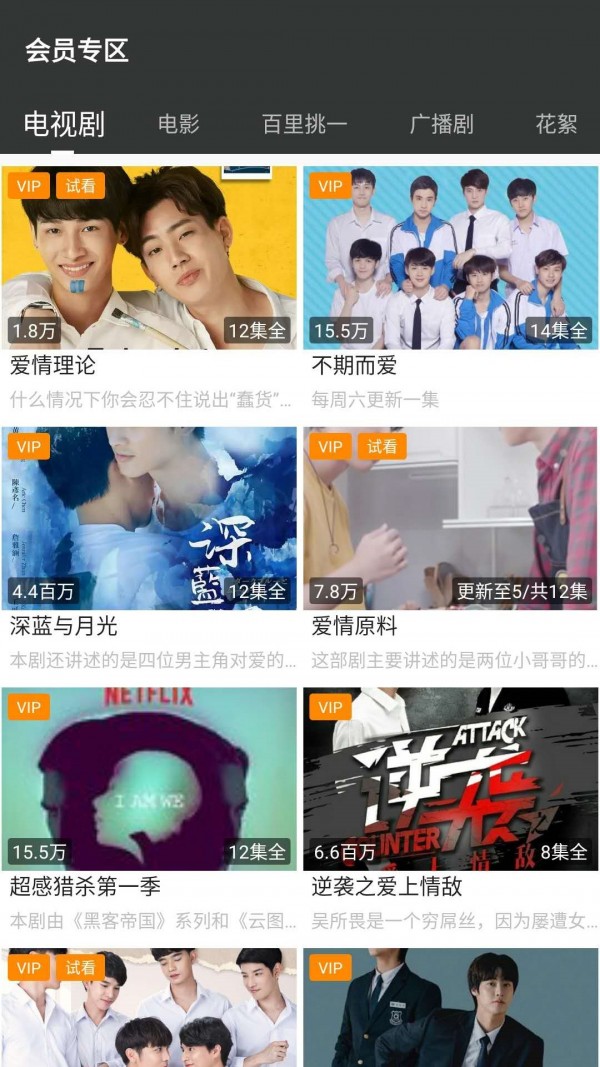Go to the 花絮 tab
600x1067 pixels.
click(x=556, y=125)
